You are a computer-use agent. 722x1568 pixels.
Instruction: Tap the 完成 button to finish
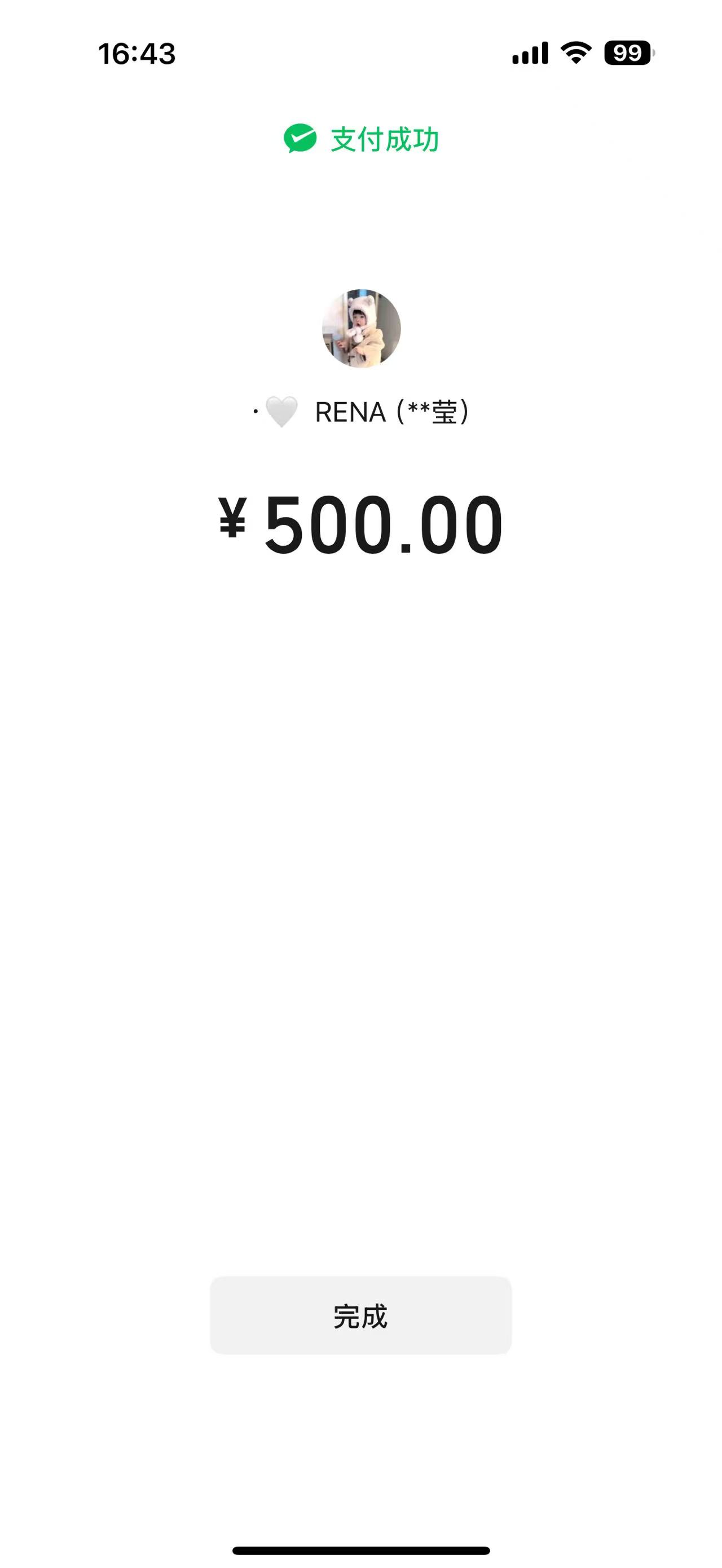360,1316
